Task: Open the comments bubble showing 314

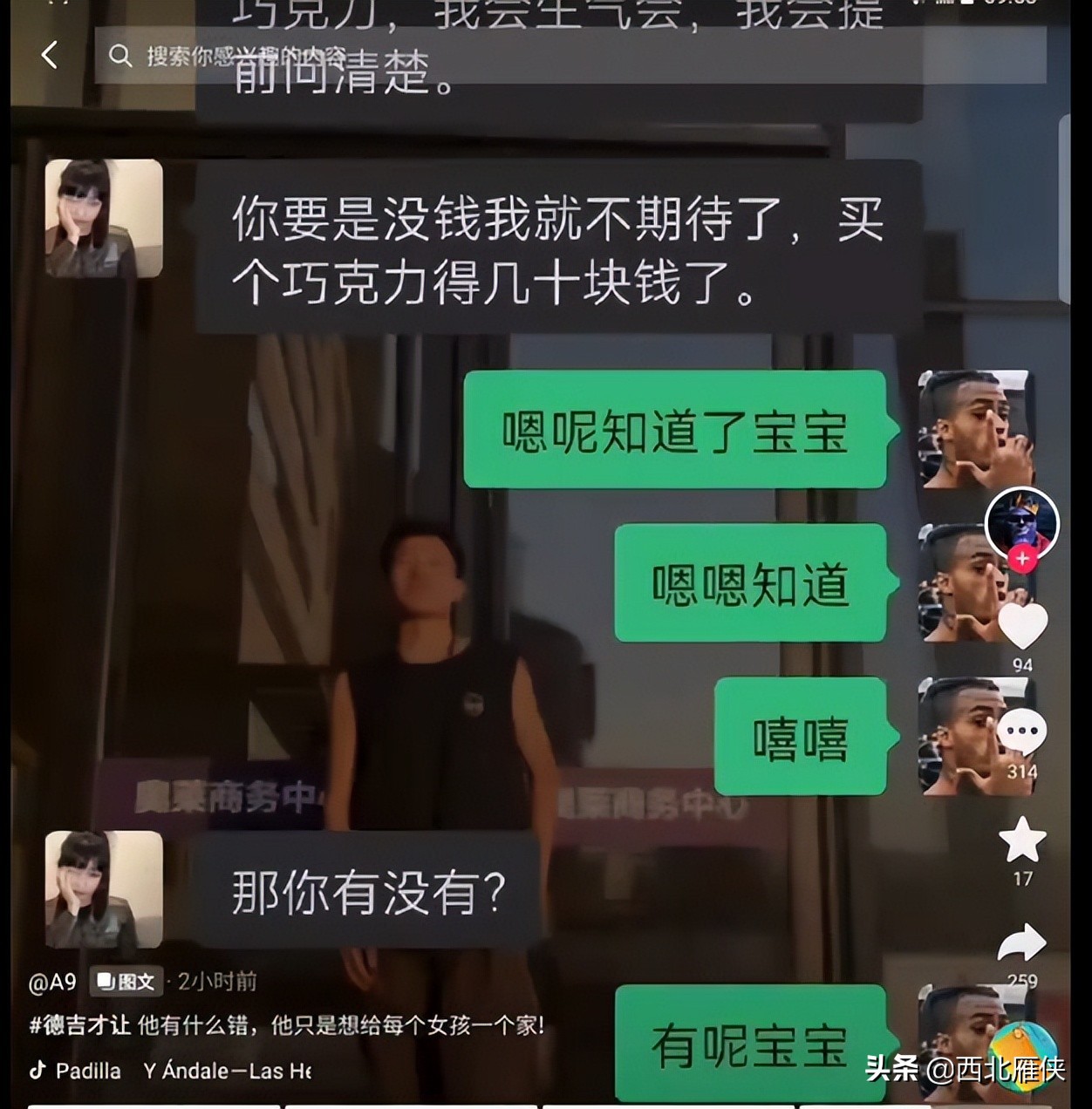Action: pyautogui.click(x=1021, y=732)
